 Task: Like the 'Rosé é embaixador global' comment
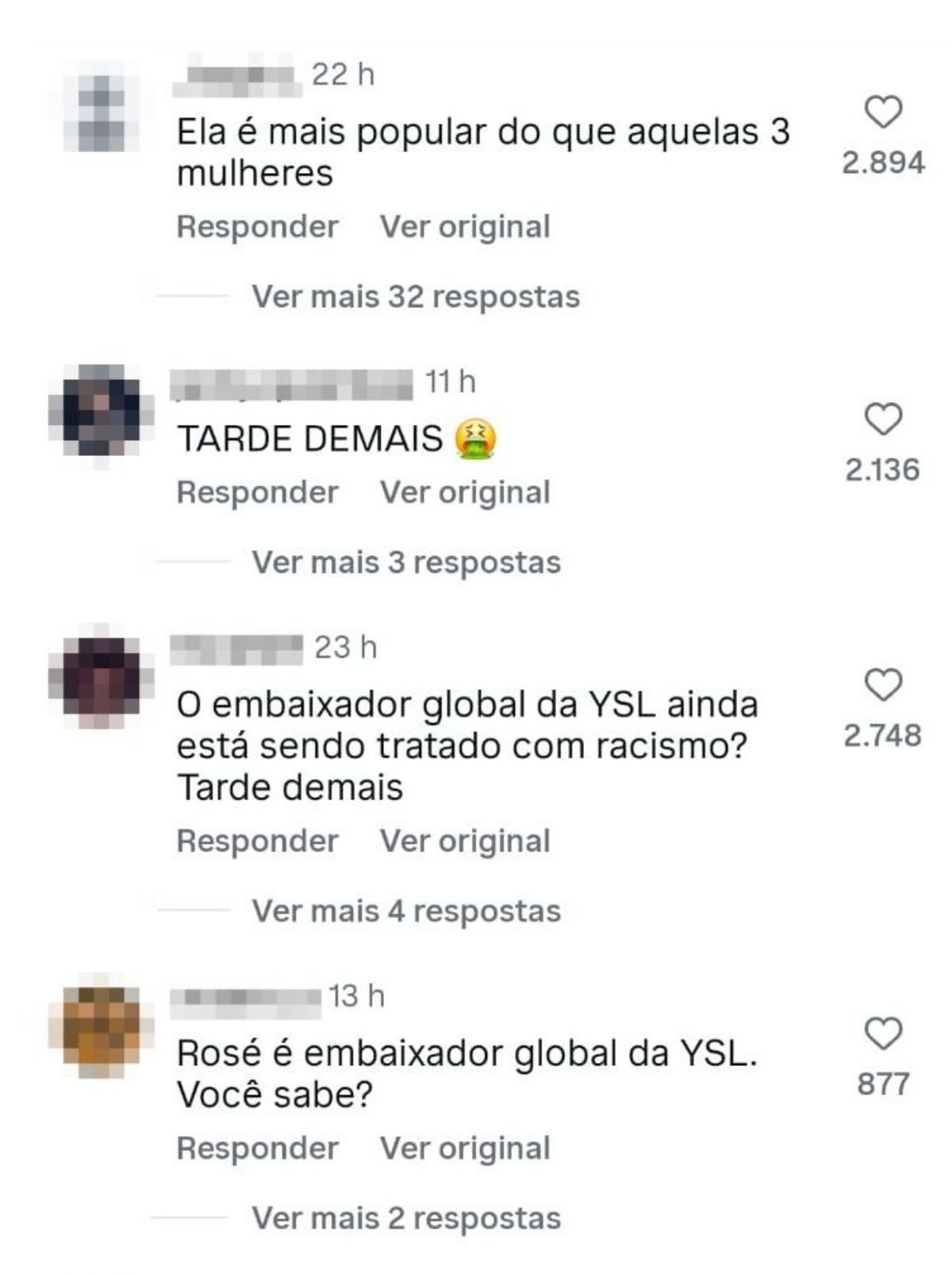point(883,1034)
